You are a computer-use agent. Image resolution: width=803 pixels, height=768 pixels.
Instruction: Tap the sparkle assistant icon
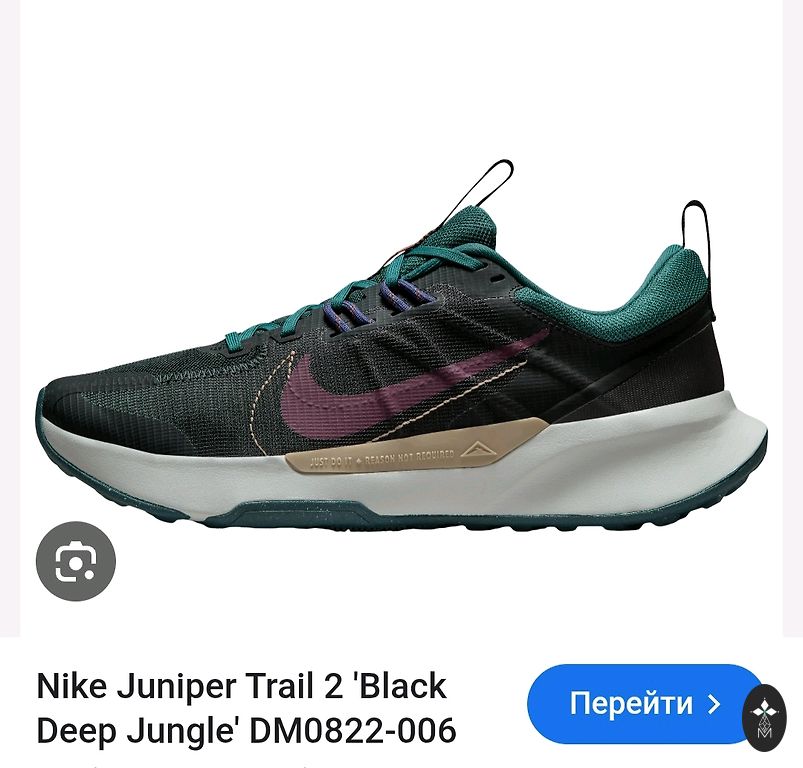coord(765,717)
